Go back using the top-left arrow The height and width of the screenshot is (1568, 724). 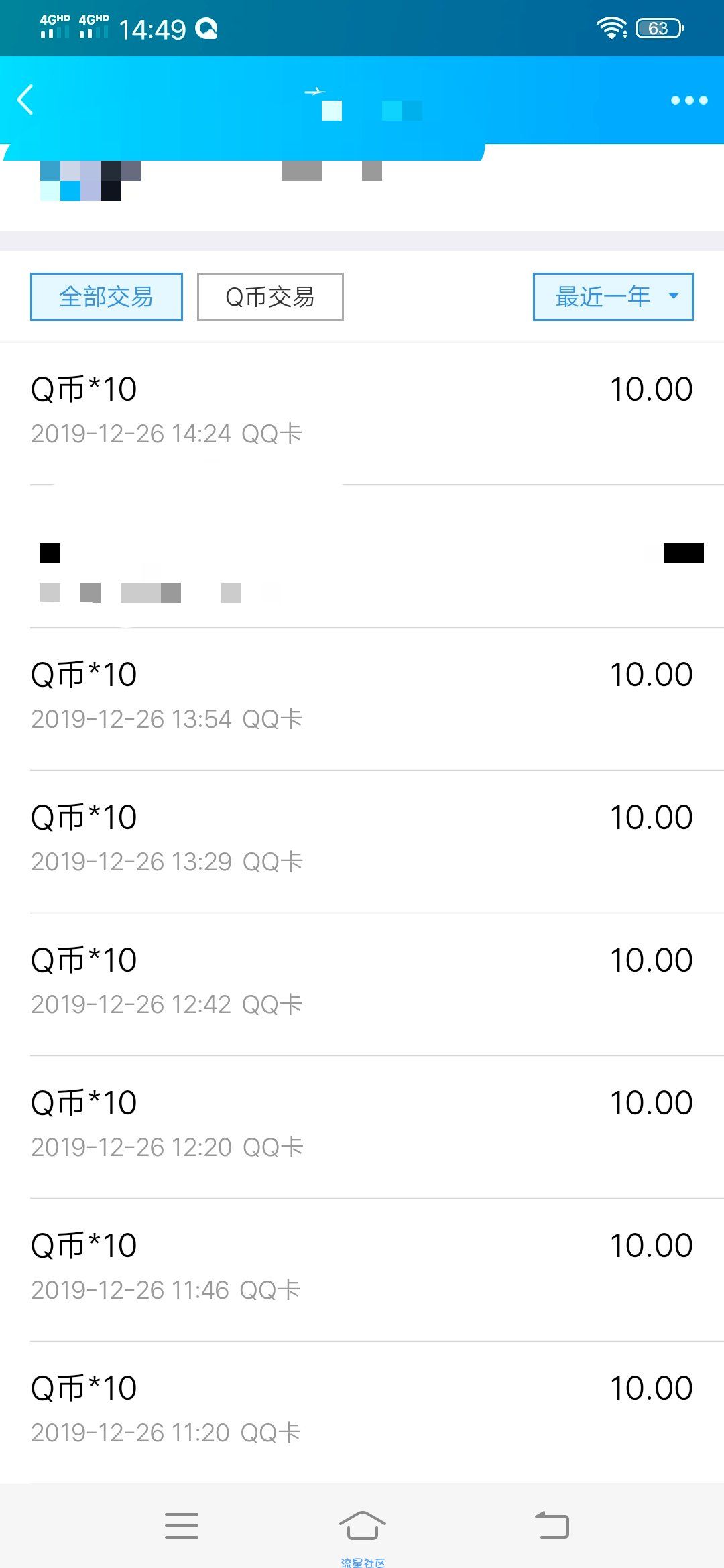tap(25, 101)
